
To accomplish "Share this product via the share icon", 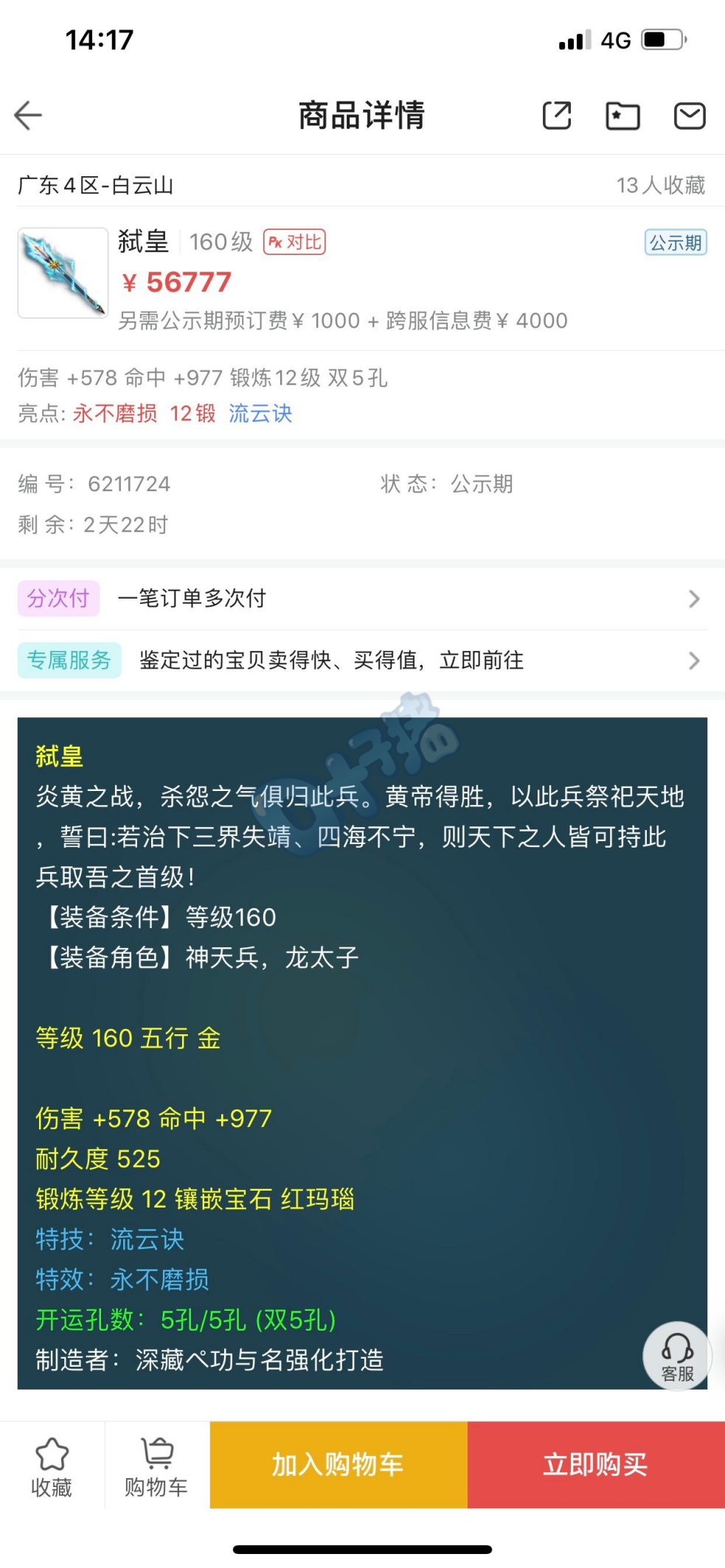I will pos(557,116).
